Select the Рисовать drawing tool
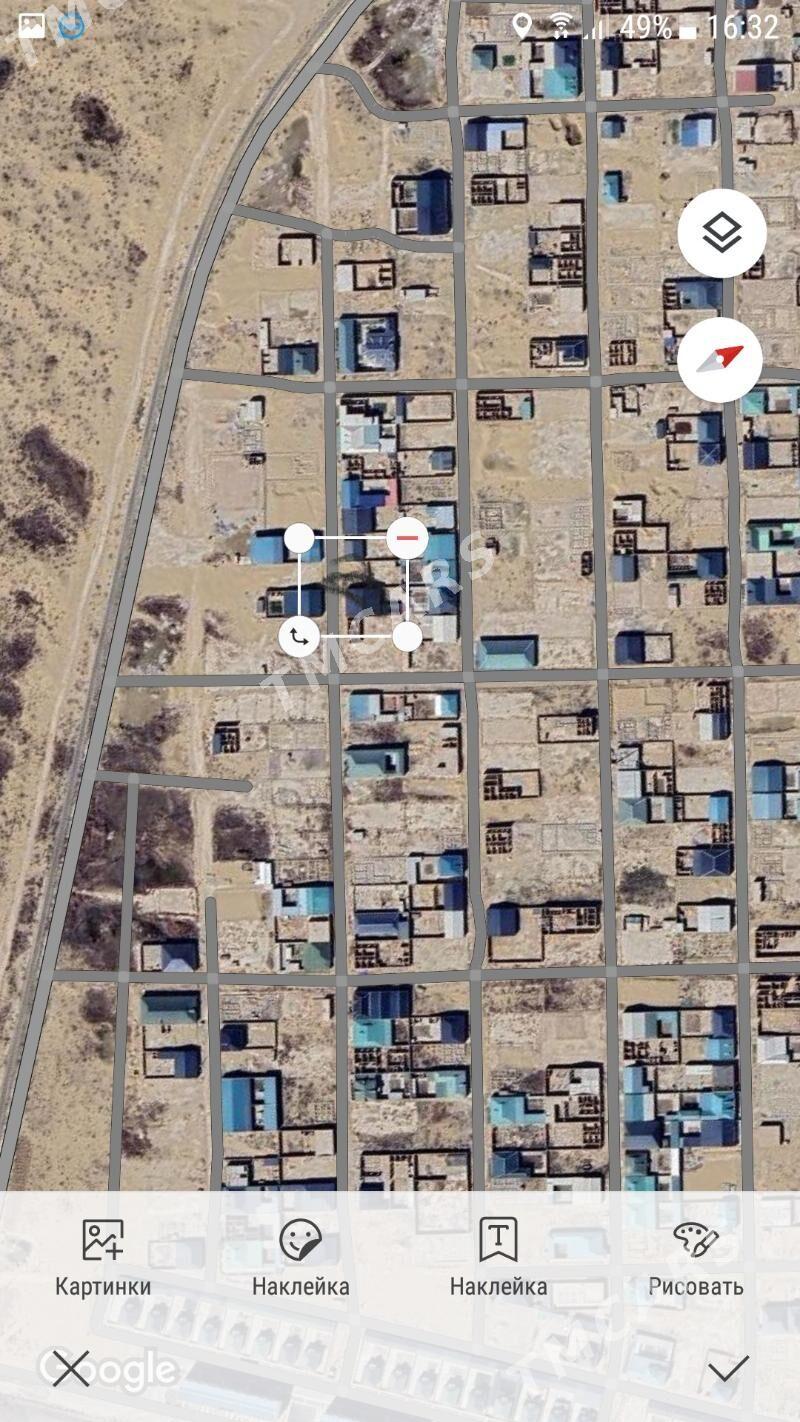Viewport: 800px width, 1422px height. [x=696, y=1256]
